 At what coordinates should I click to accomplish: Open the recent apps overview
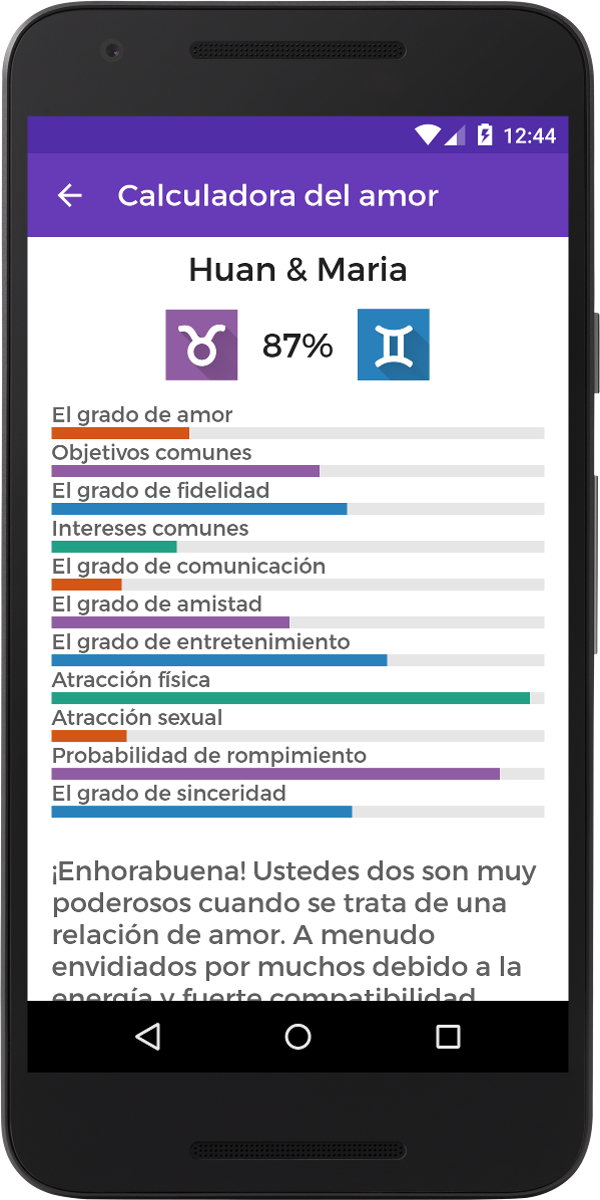point(447,1037)
